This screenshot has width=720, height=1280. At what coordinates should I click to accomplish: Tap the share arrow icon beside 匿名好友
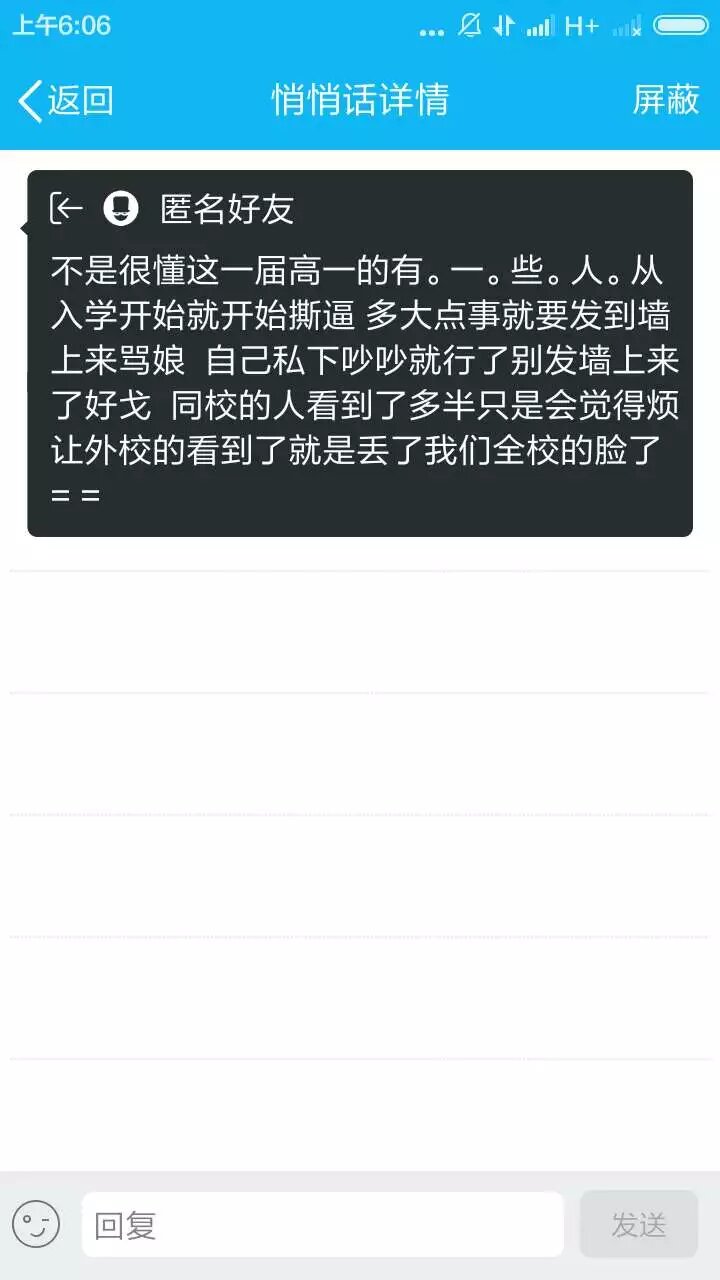[x=66, y=208]
